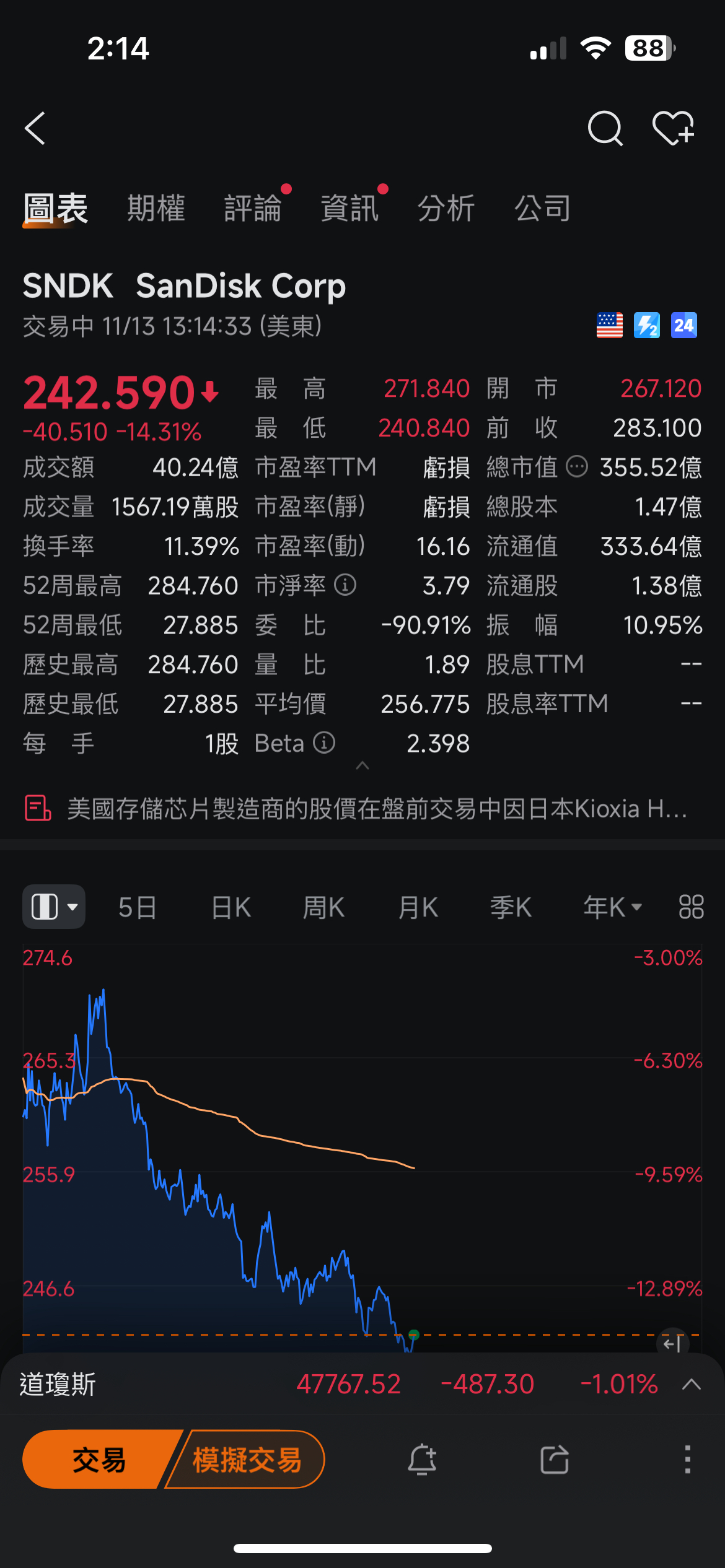This screenshot has width=725, height=1568.
Task: Collapse the 道瓊斯 index bar chevron
Action: [692, 1383]
